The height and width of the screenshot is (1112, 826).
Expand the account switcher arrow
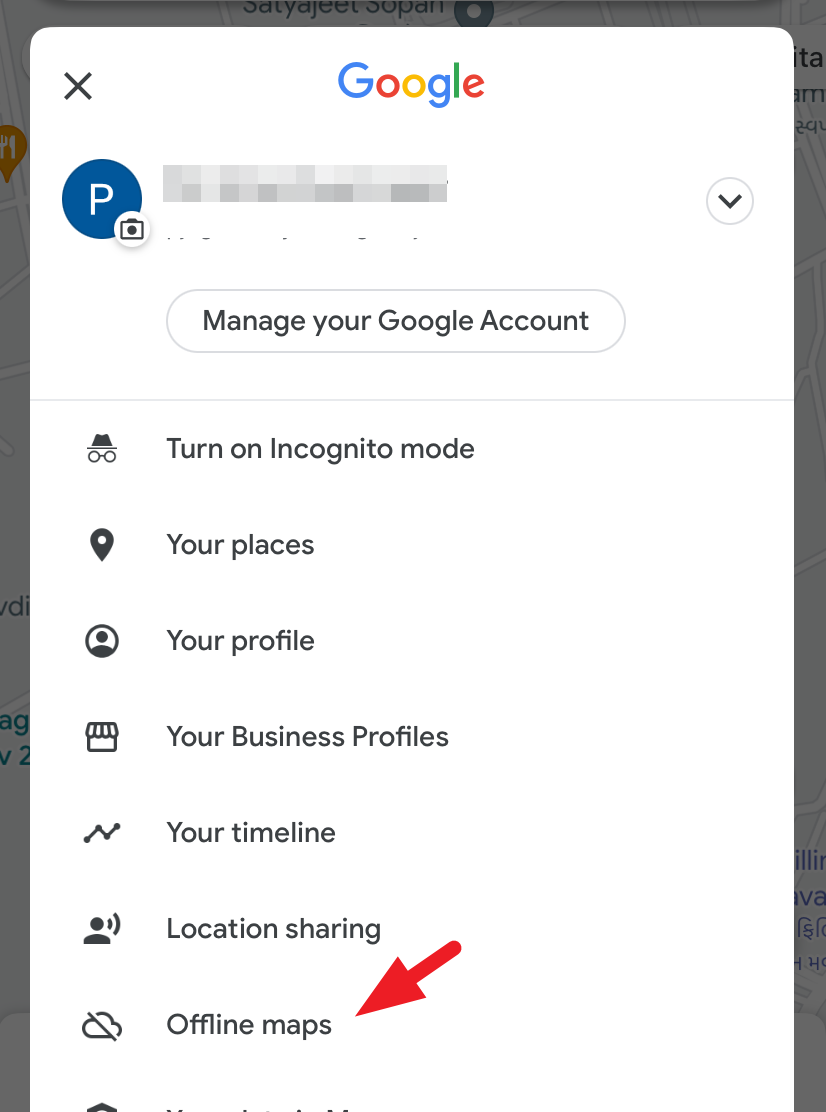point(730,202)
